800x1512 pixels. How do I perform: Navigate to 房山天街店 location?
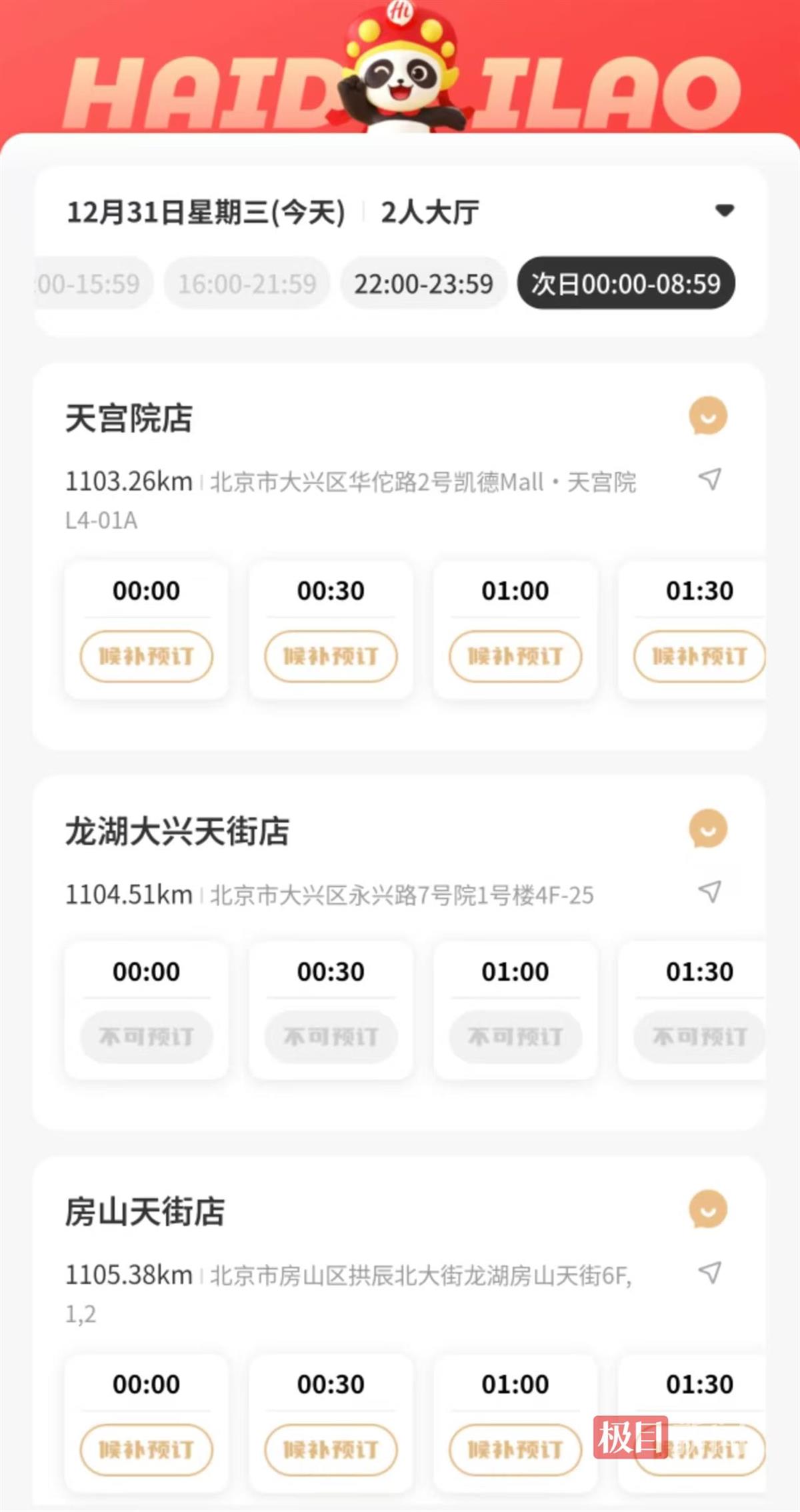point(709,1272)
